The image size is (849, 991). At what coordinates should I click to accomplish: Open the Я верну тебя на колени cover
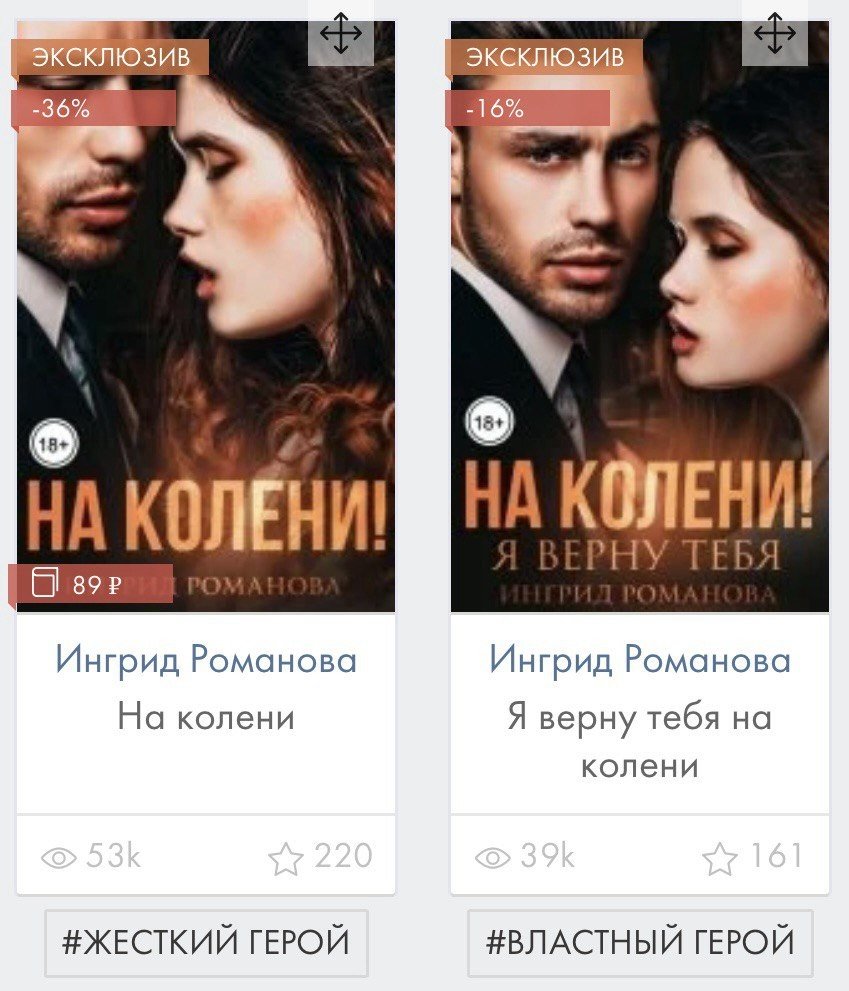[639, 320]
